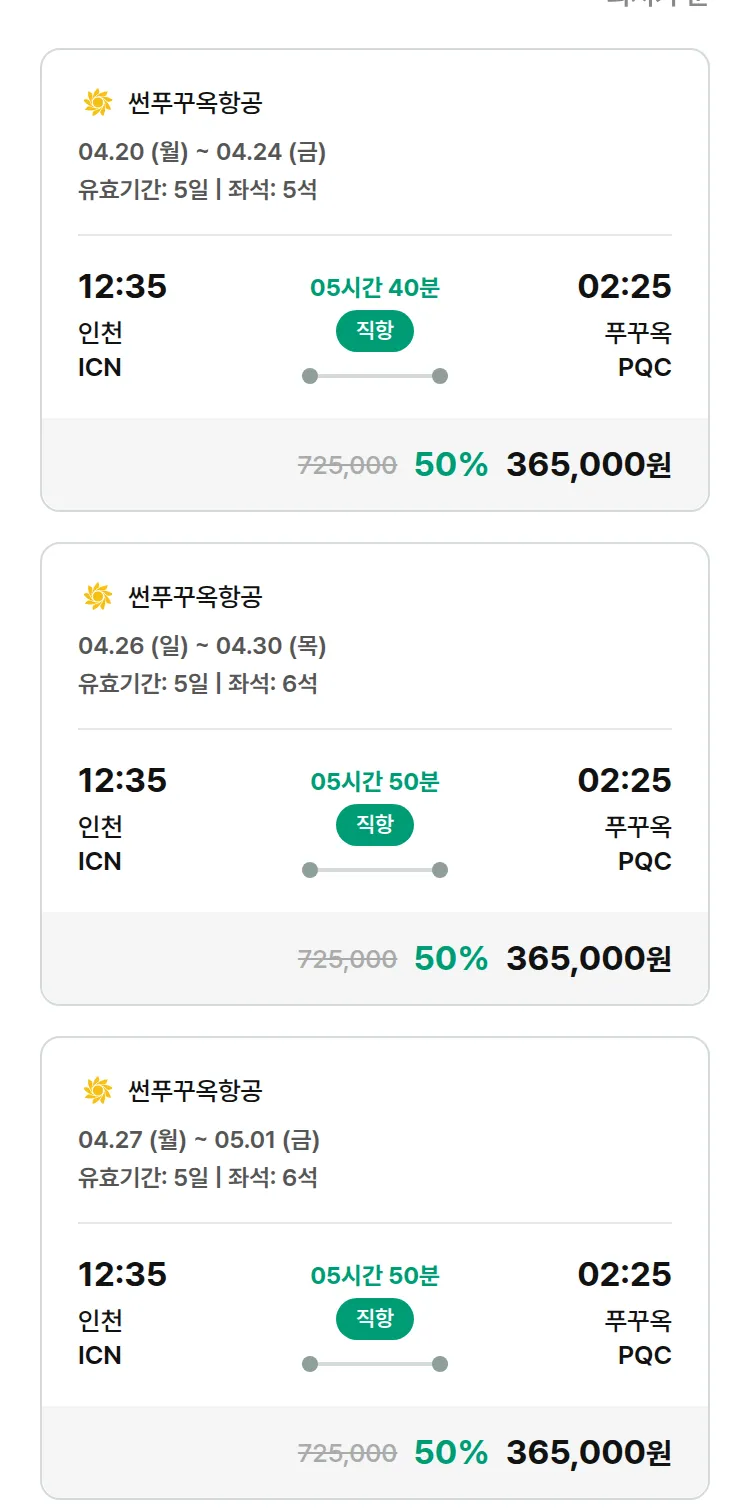Viewport: 750px width, 1510px height.
Task: Click the 365,000원 price on the first card
Action: (590, 464)
